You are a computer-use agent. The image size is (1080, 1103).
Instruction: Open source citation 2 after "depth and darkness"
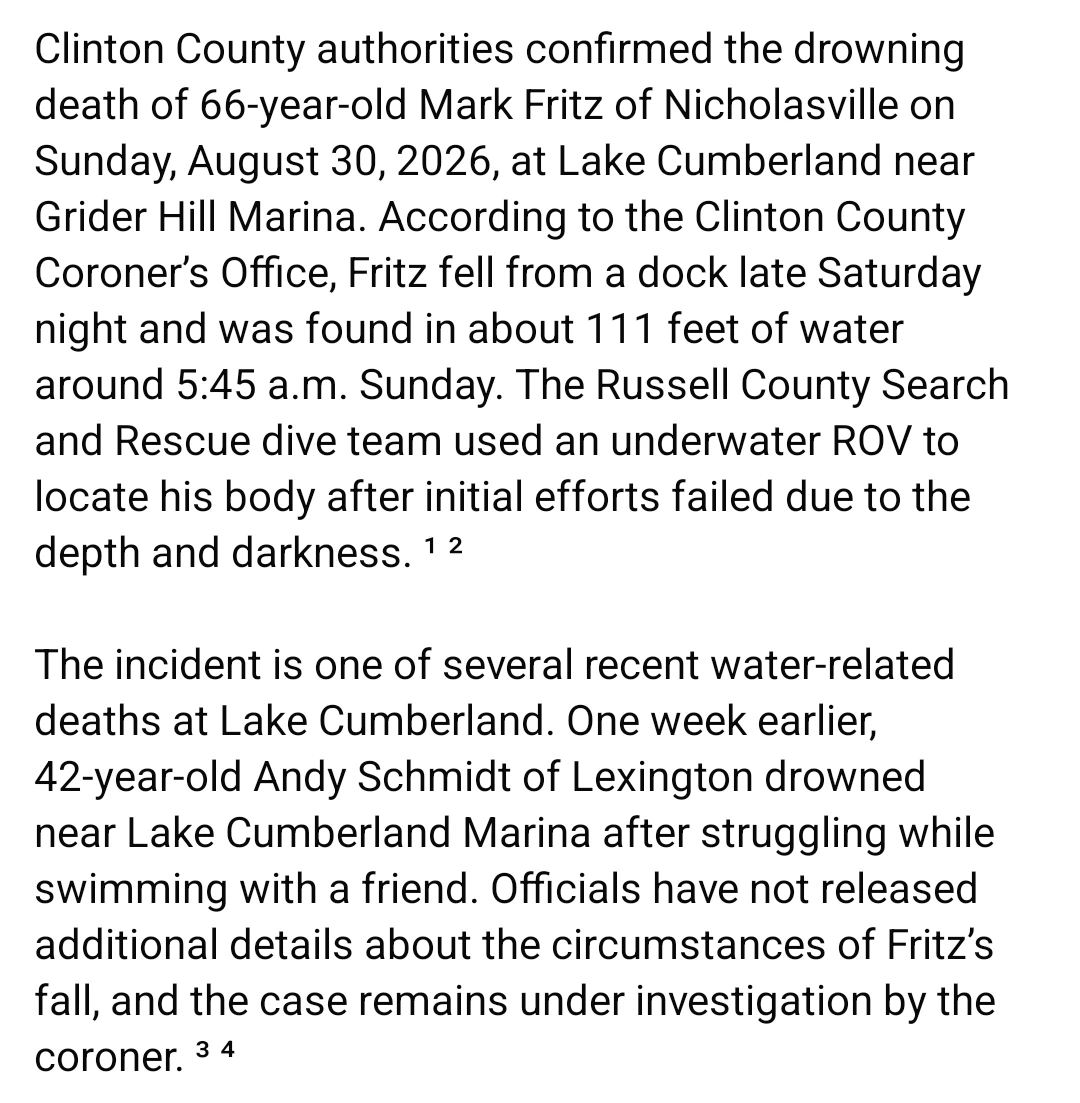tap(455, 545)
